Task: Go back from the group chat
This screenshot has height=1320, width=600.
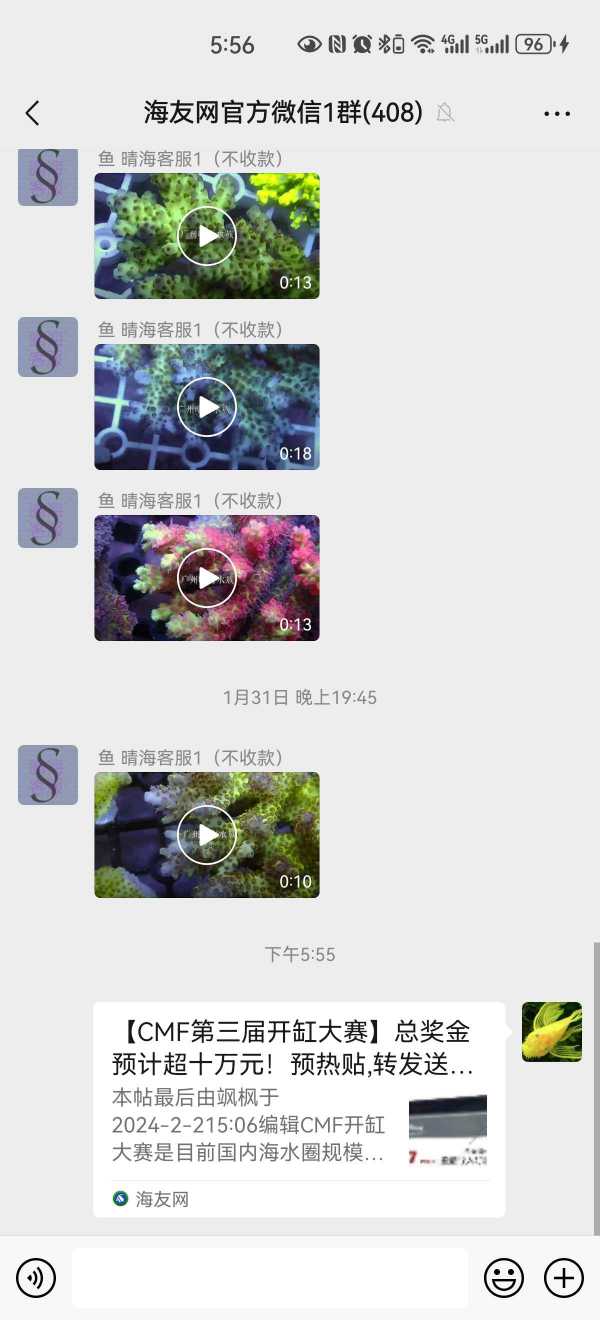Action: (x=32, y=113)
